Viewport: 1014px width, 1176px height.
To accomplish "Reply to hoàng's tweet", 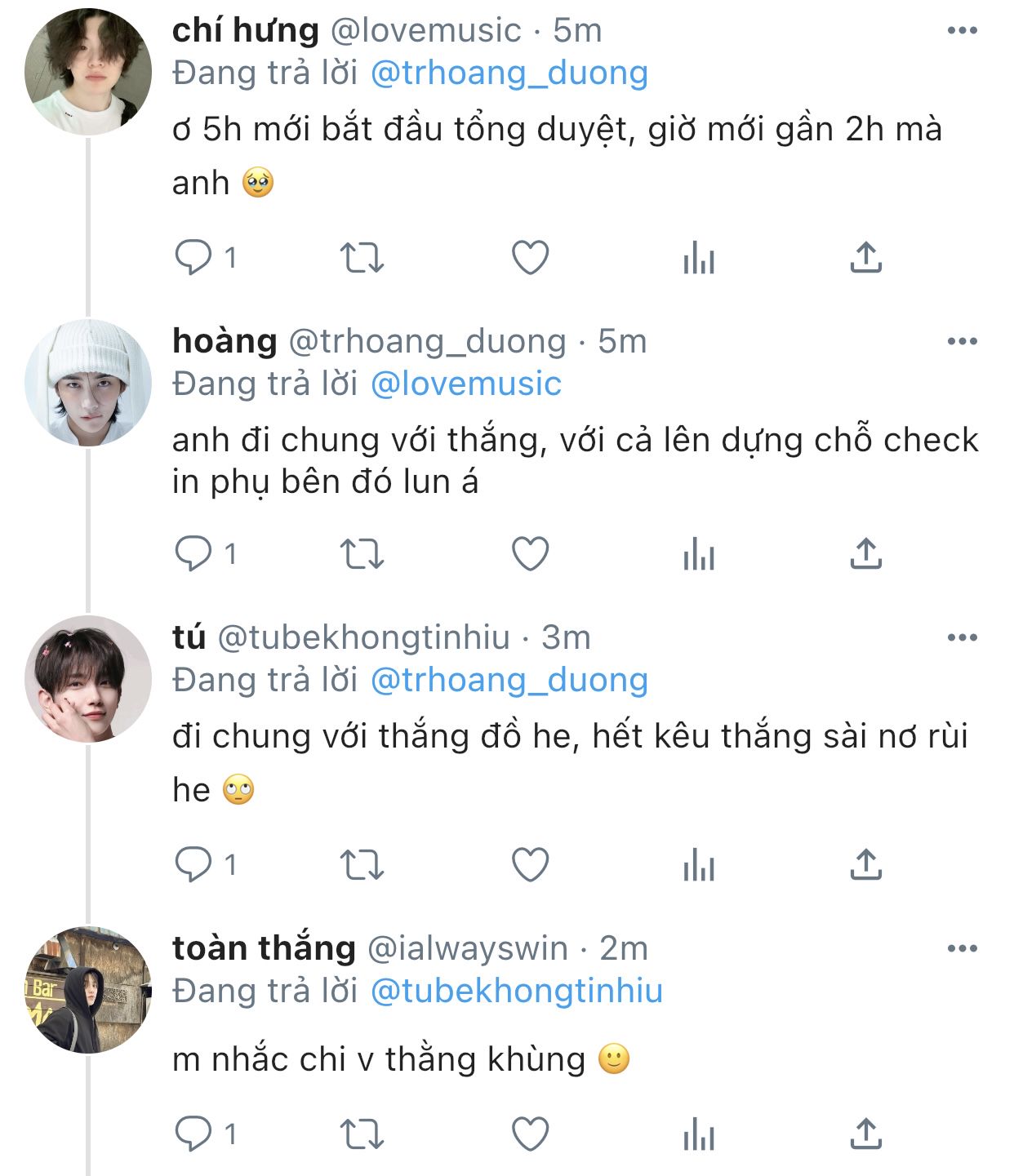I will [193, 554].
